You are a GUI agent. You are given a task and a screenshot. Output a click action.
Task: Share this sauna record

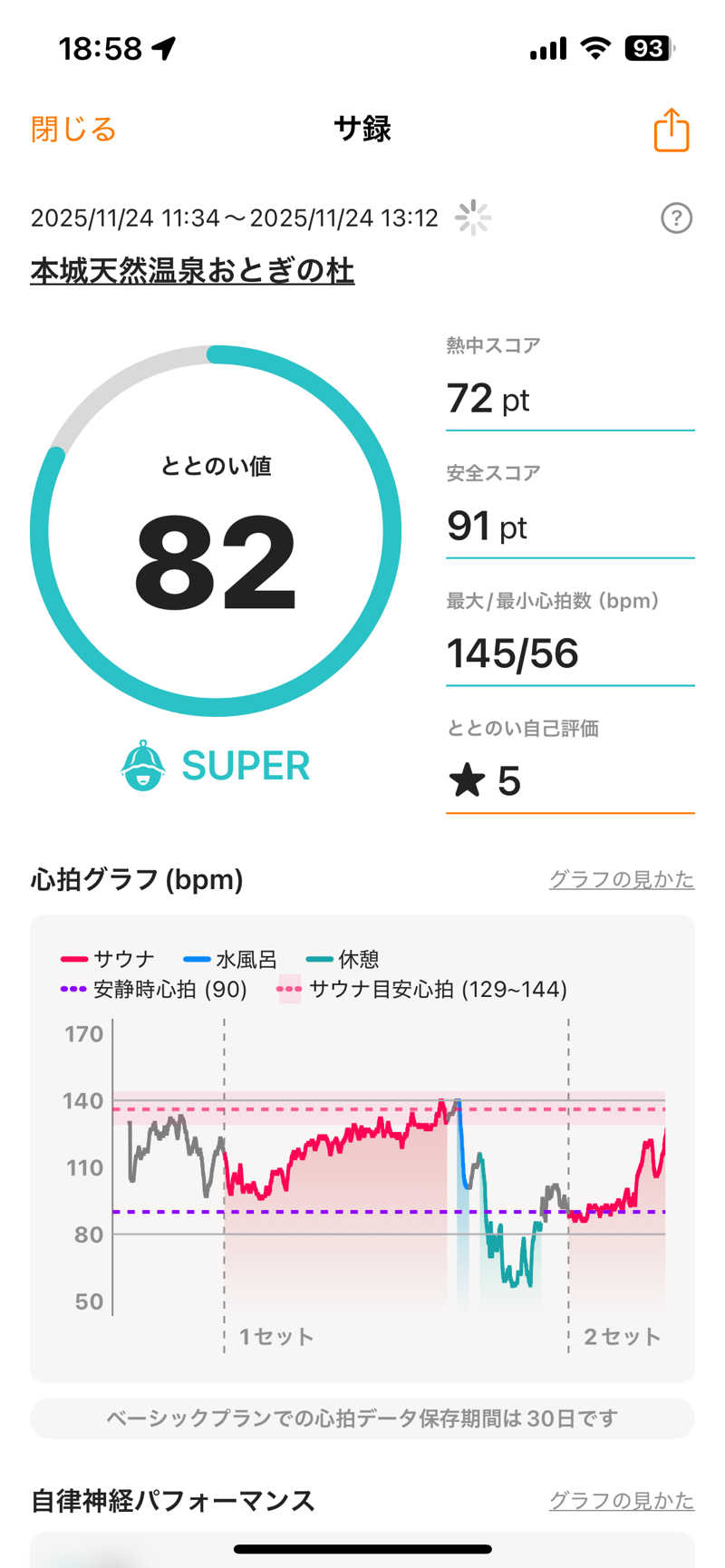672,130
